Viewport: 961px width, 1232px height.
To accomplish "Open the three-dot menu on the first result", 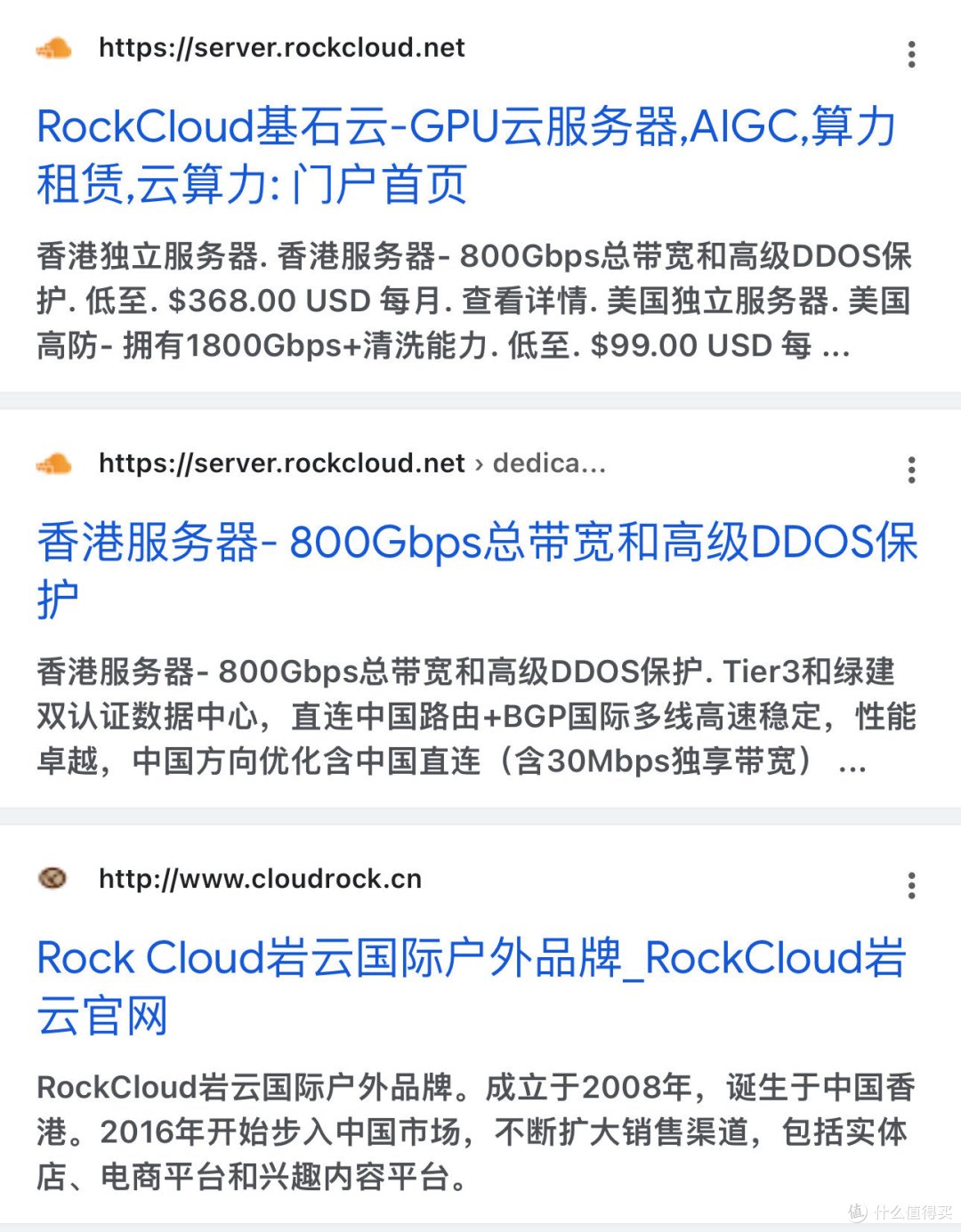I will coord(912,55).
